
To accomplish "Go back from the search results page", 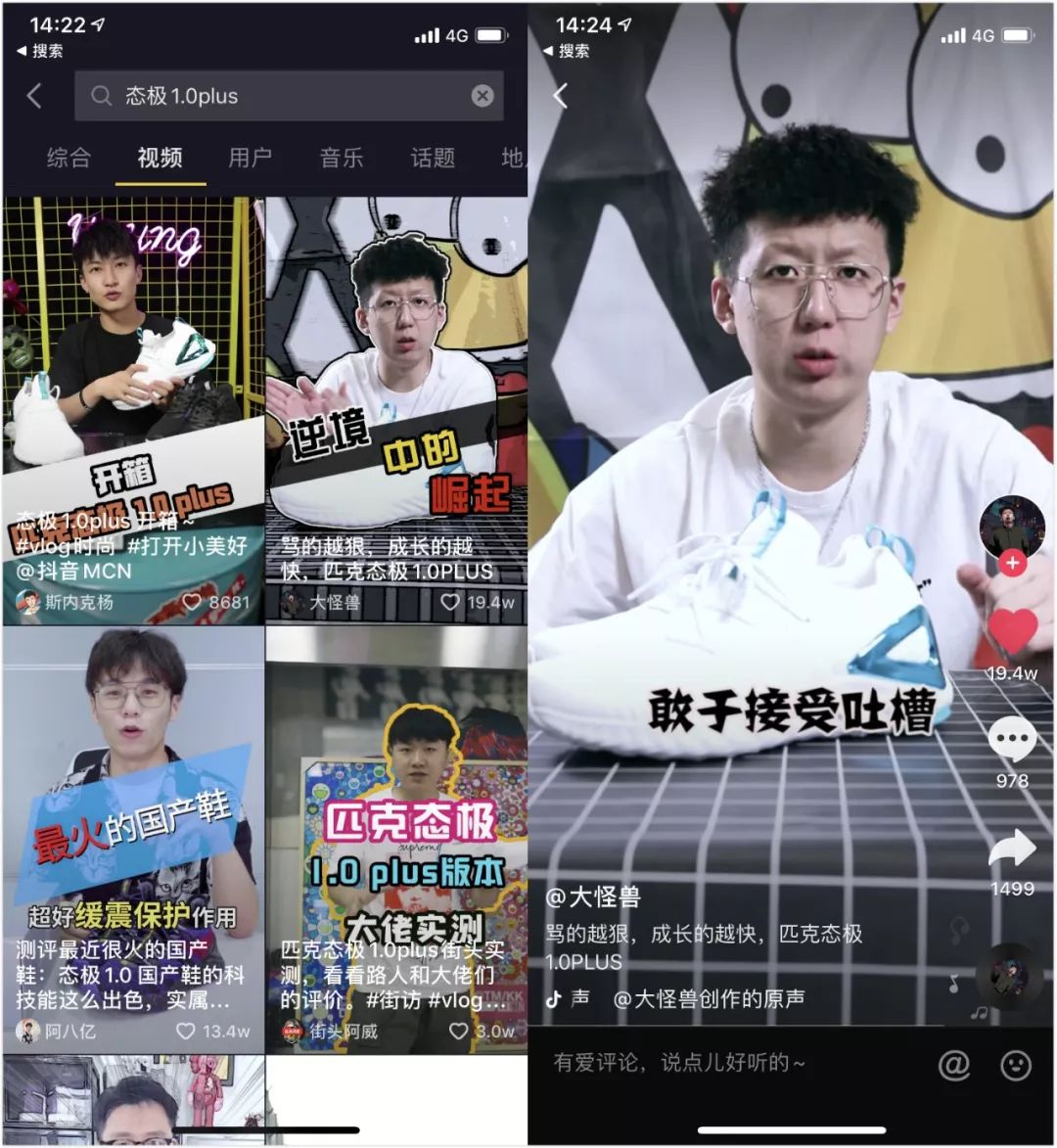I will coord(34,96).
